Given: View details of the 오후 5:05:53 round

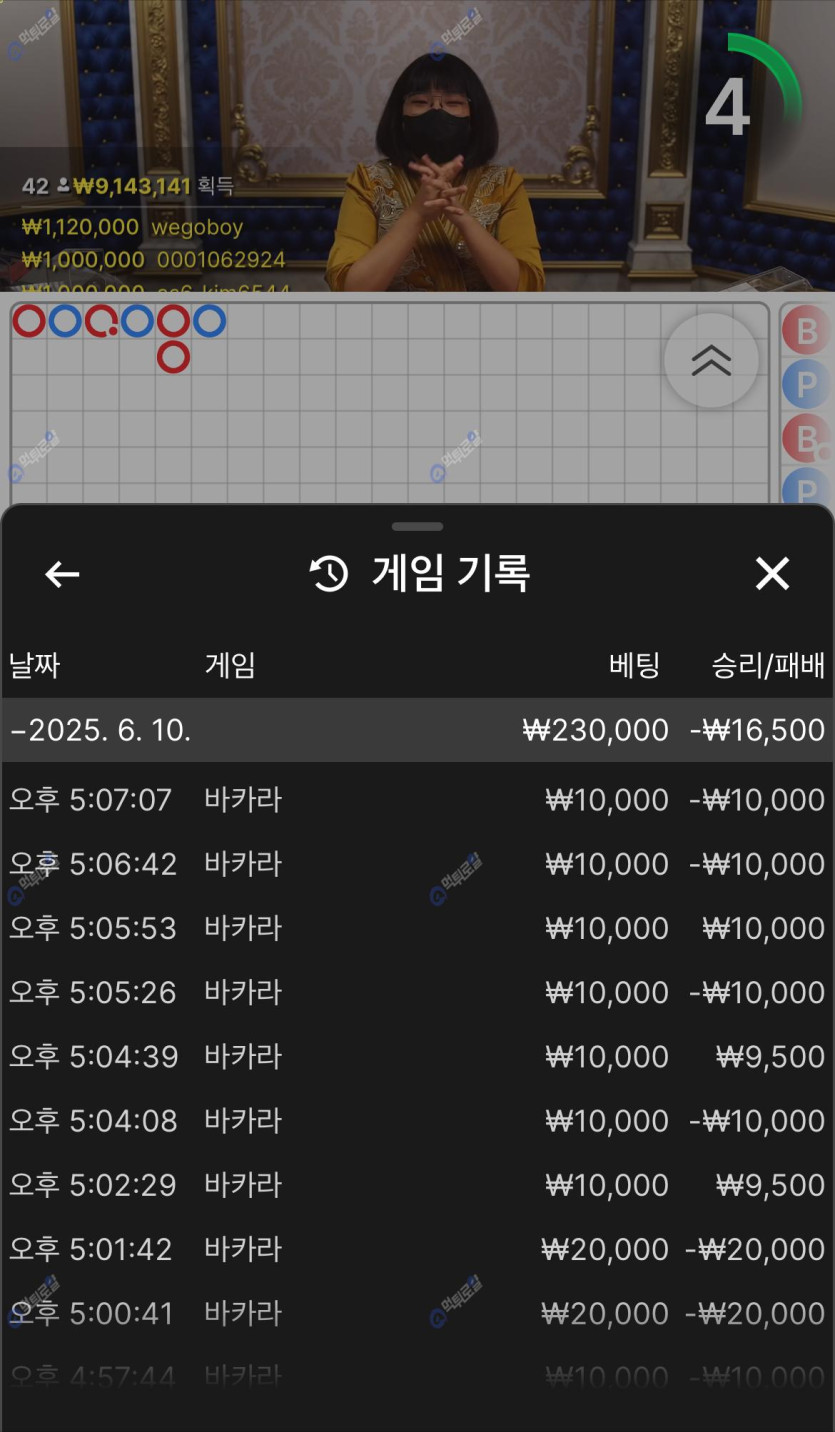Looking at the screenshot, I should coord(417,928).
